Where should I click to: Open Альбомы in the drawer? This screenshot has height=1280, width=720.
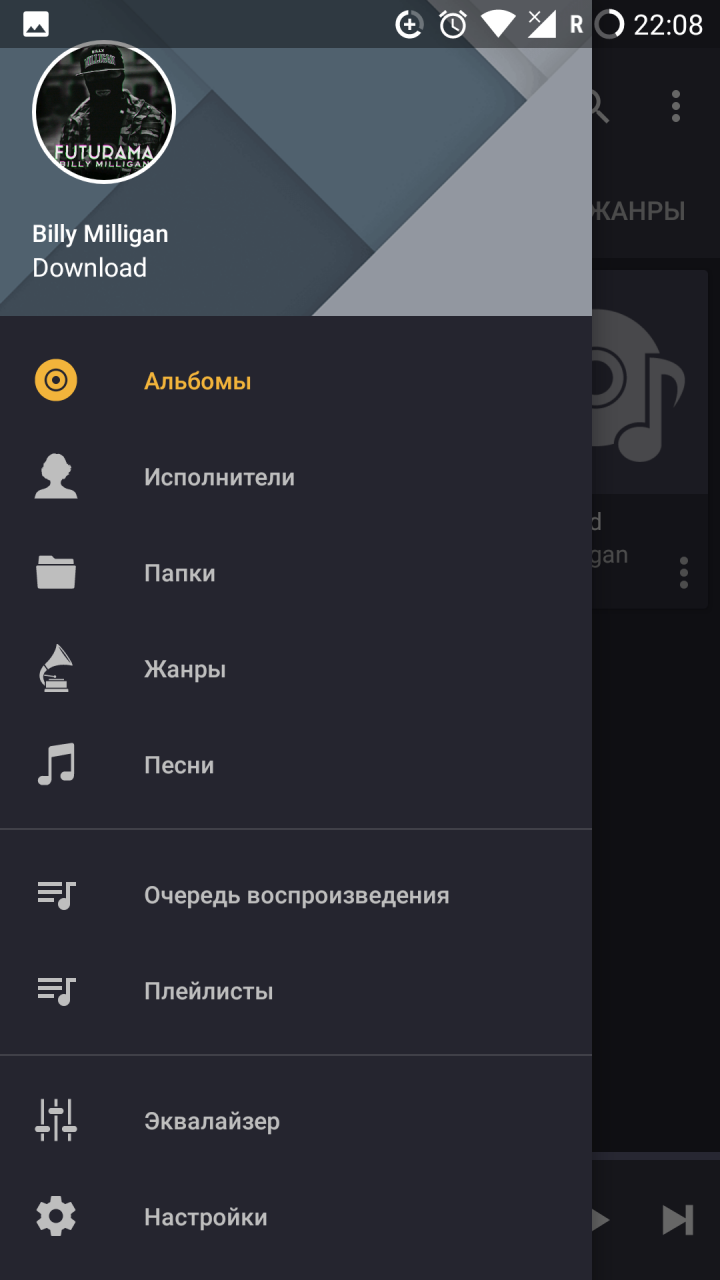[197, 381]
